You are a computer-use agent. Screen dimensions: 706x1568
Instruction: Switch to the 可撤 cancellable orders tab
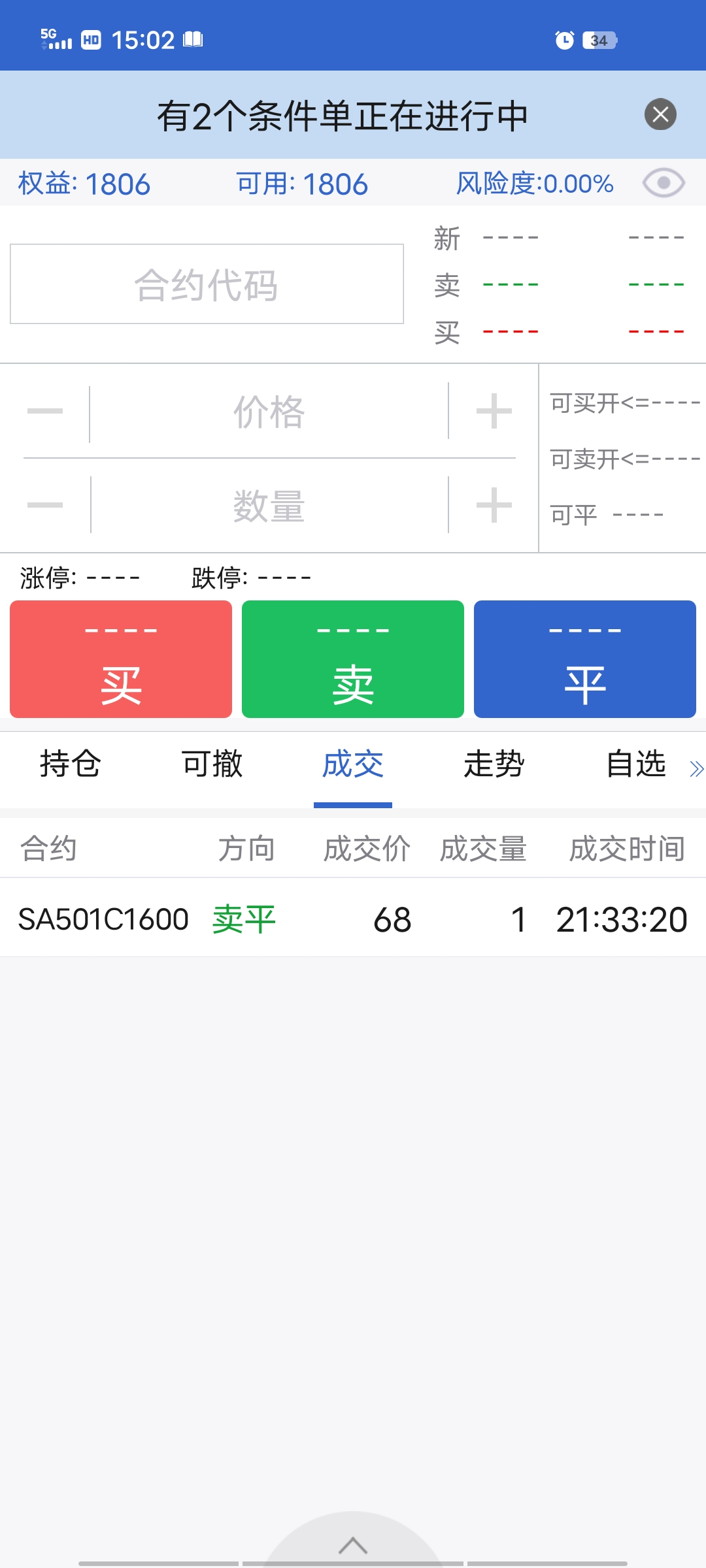pyautogui.click(x=212, y=764)
